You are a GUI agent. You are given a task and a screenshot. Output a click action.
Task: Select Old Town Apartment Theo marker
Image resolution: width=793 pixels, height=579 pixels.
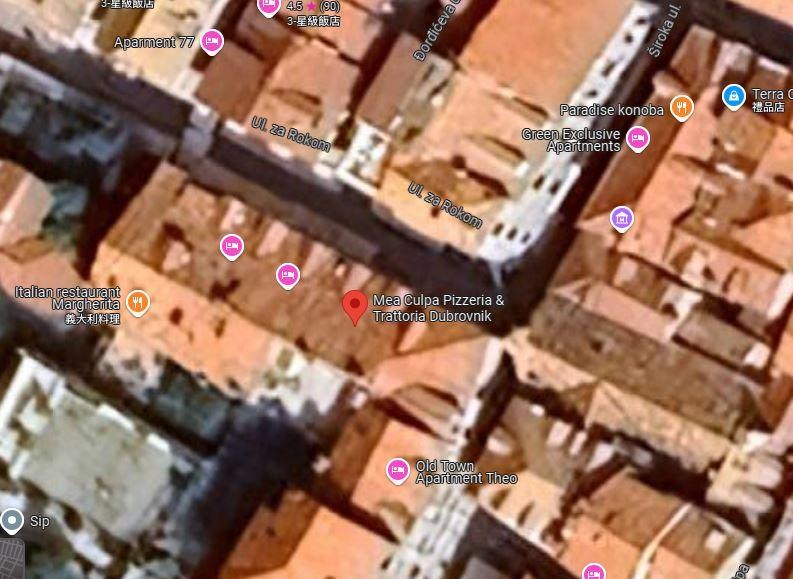tap(398, 470)
